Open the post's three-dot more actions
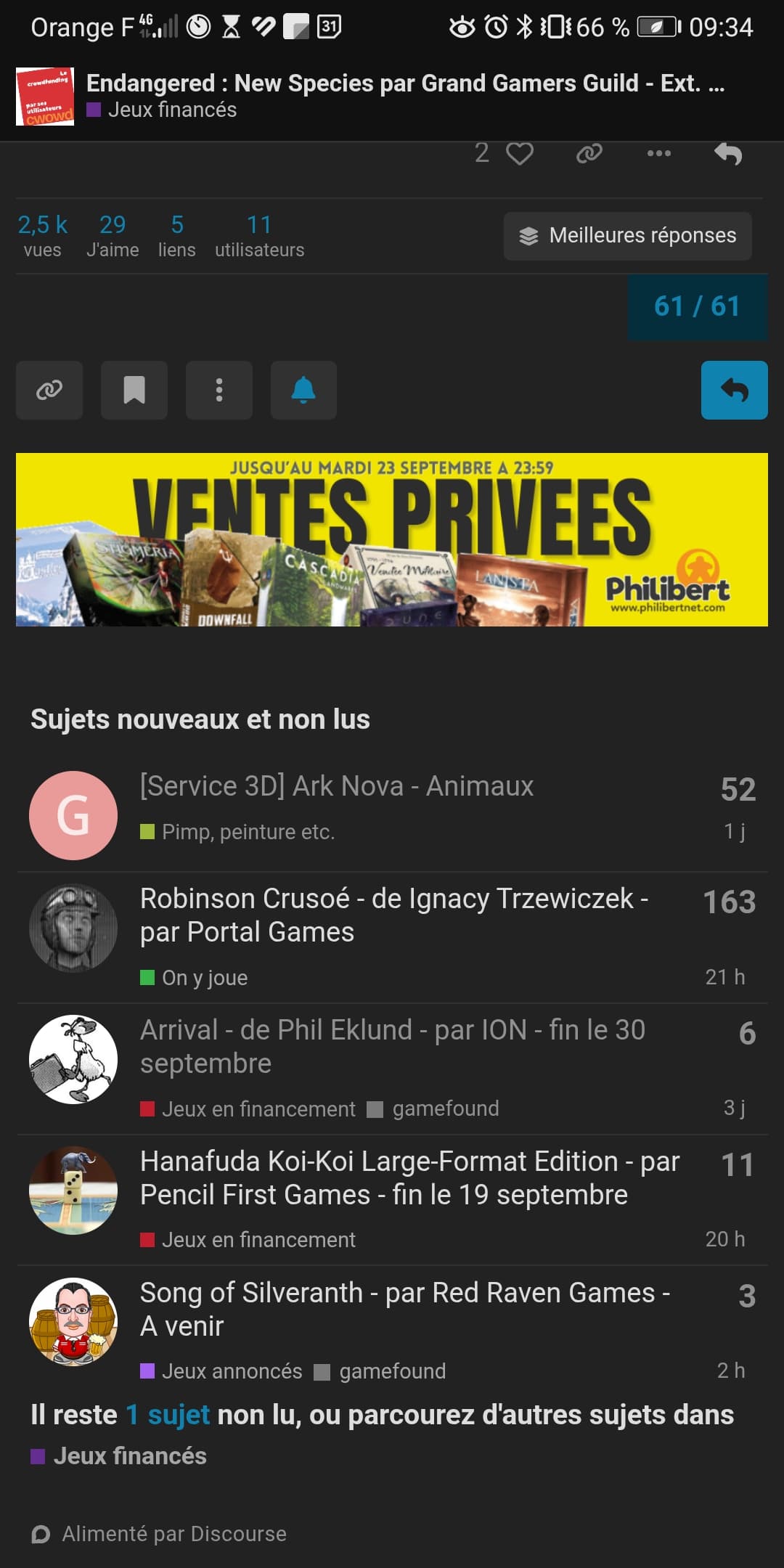784x1568 pixels. 658,154
